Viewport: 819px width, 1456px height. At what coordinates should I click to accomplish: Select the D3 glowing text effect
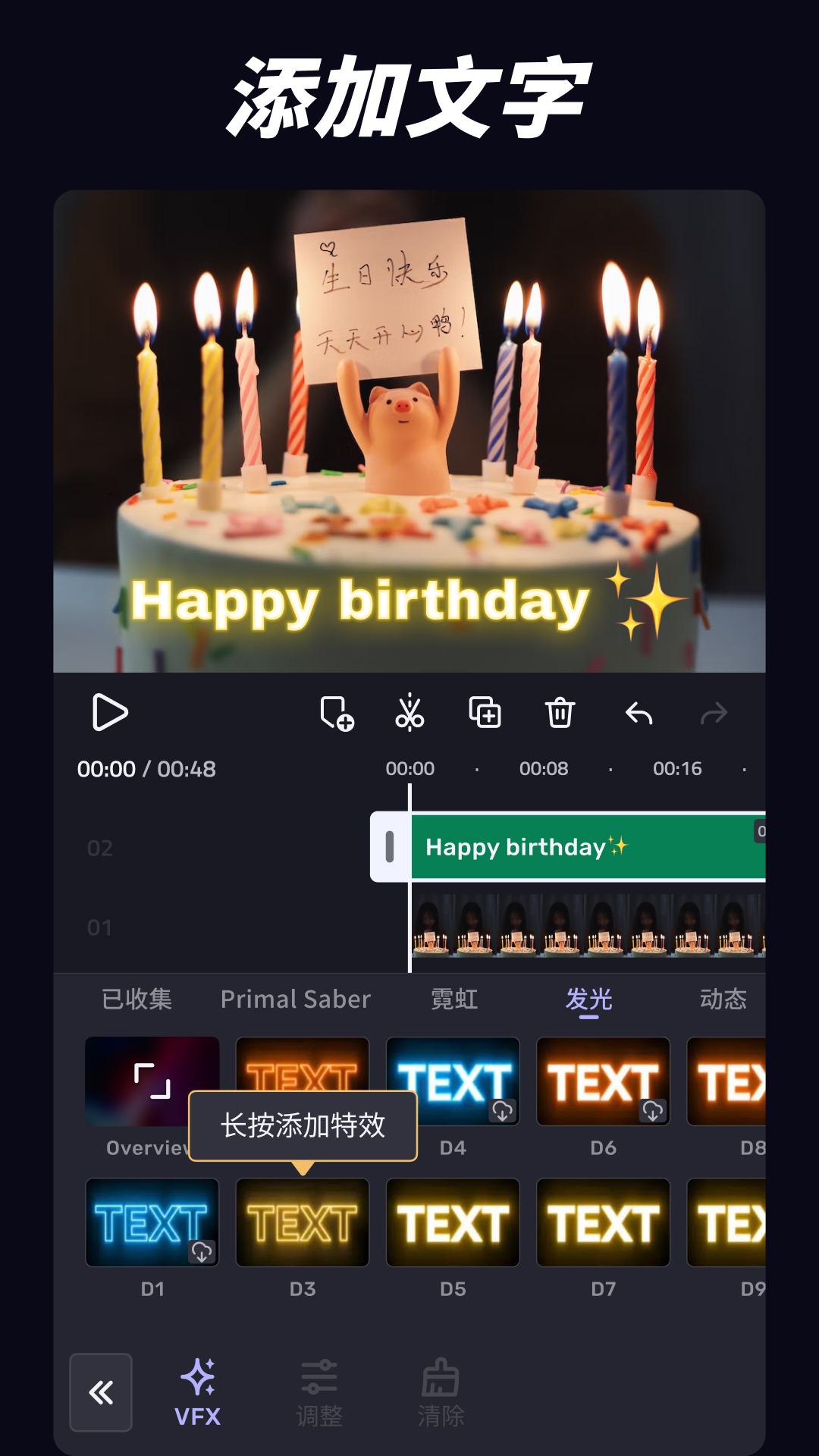pos(302,1221)
